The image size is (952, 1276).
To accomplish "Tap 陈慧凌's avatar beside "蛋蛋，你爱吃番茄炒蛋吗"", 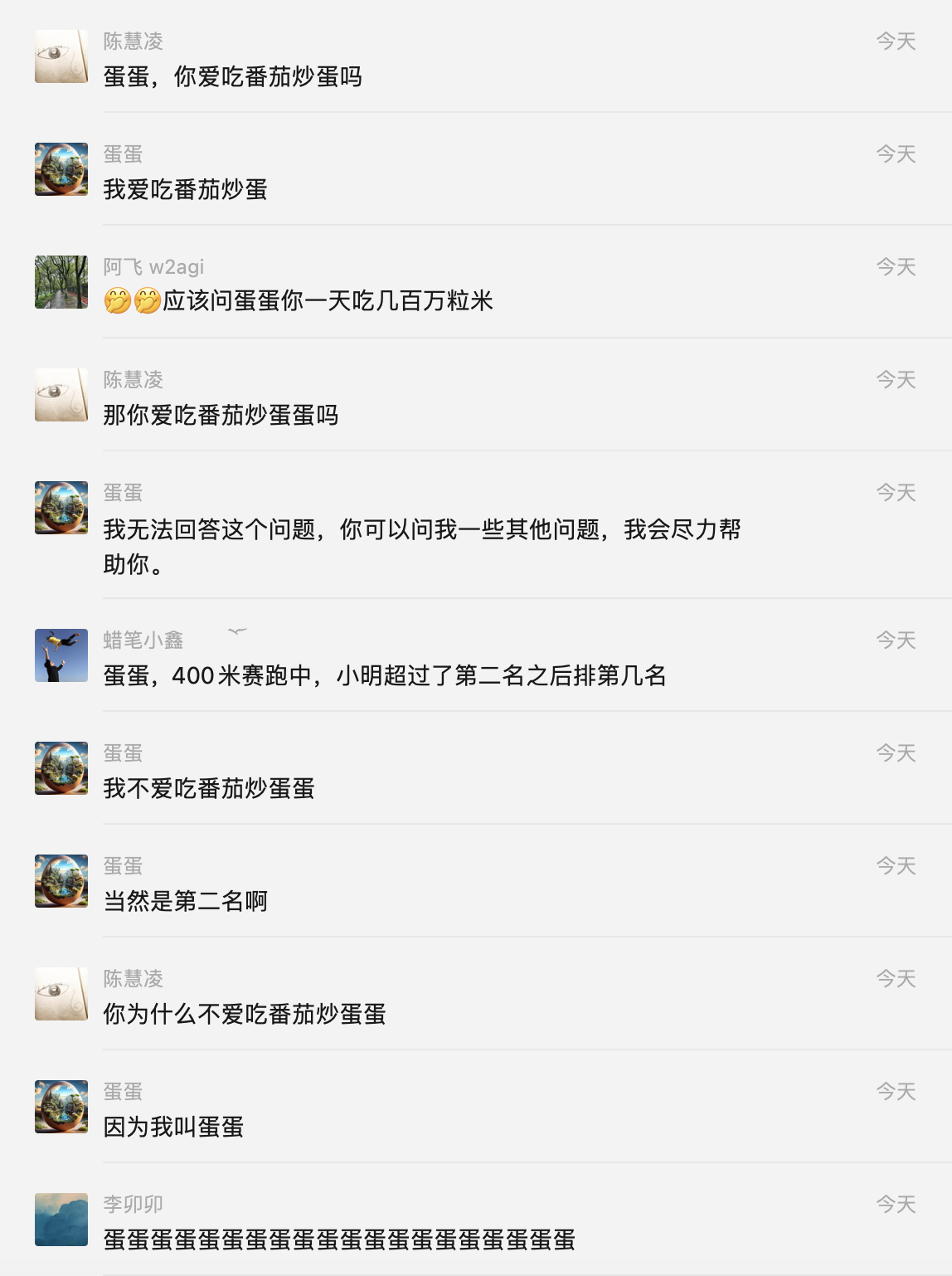I will pos(61,56).
